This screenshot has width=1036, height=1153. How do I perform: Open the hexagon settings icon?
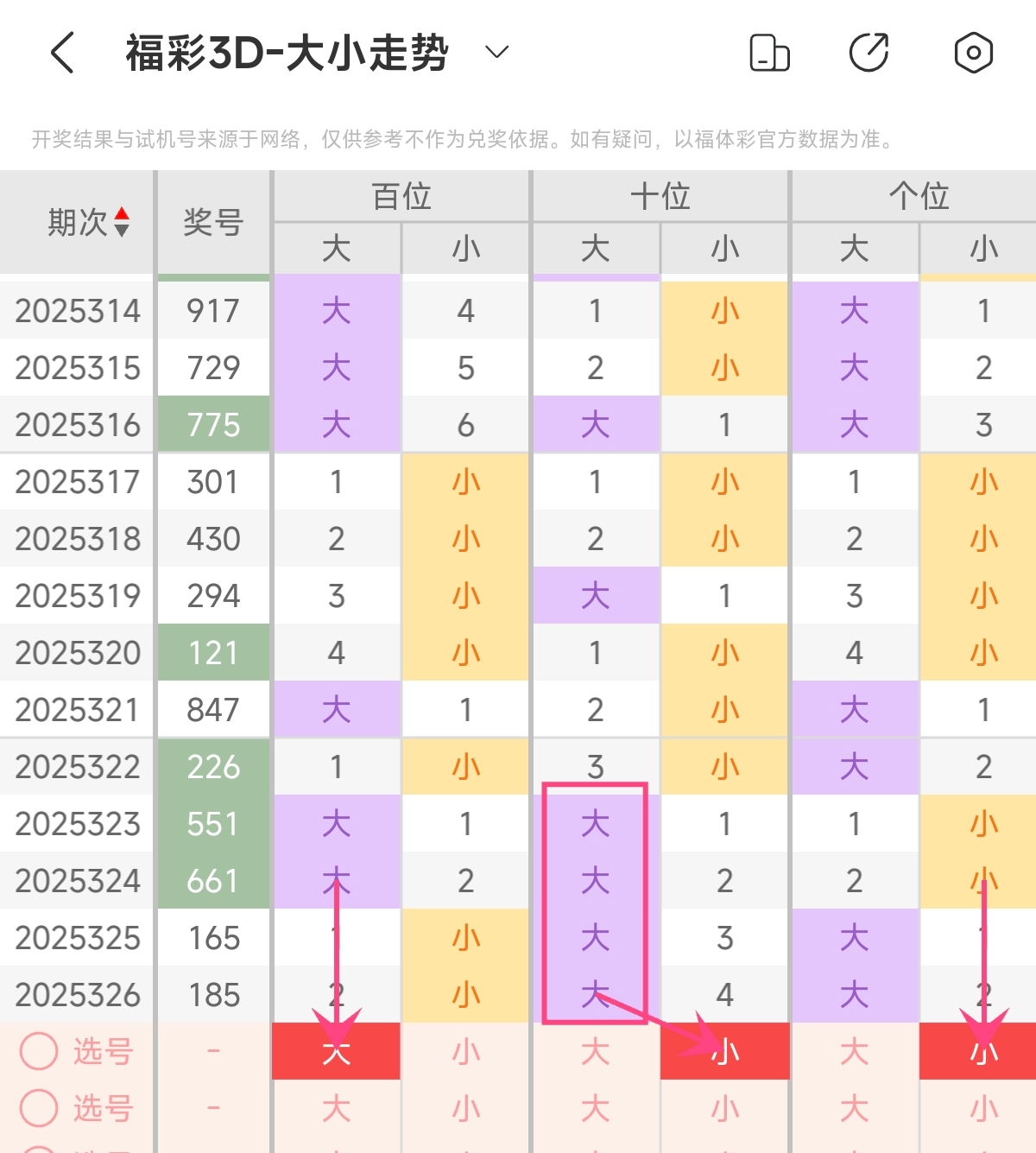[x=973, y=53]
